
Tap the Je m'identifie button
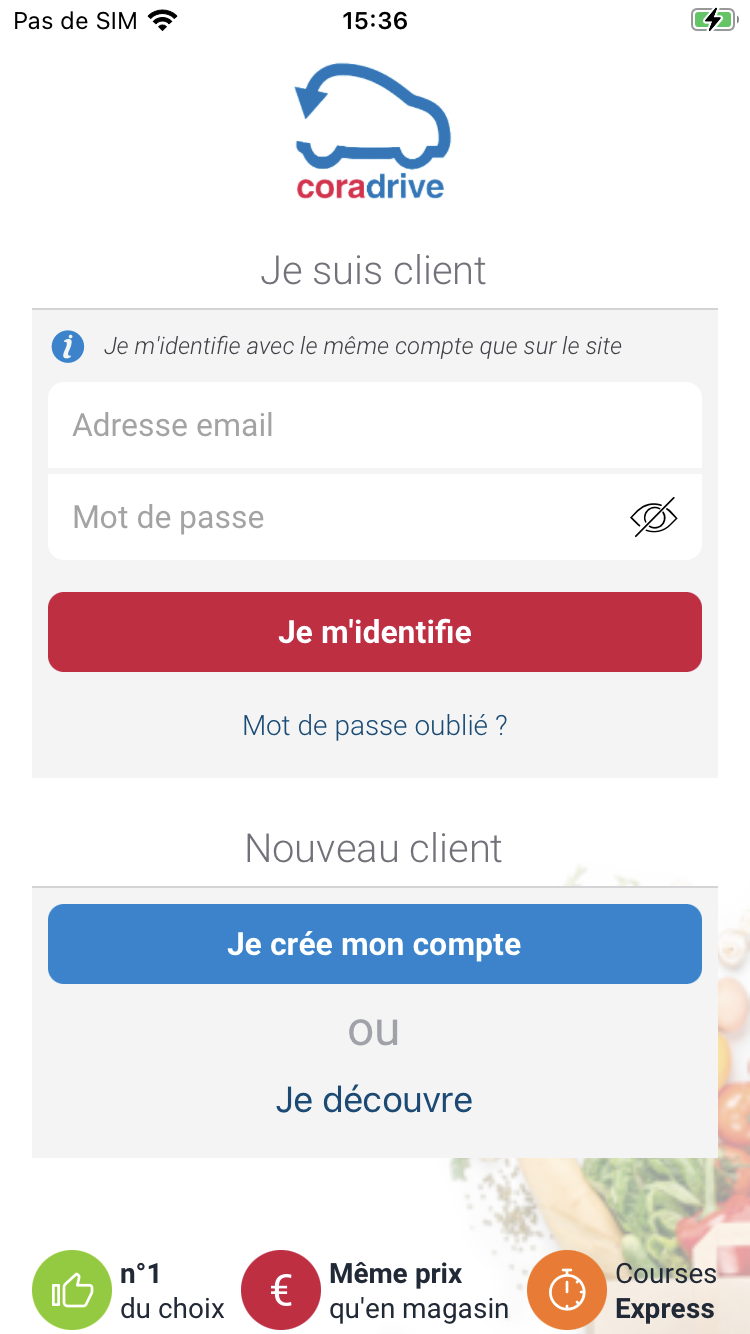point(374,632)
